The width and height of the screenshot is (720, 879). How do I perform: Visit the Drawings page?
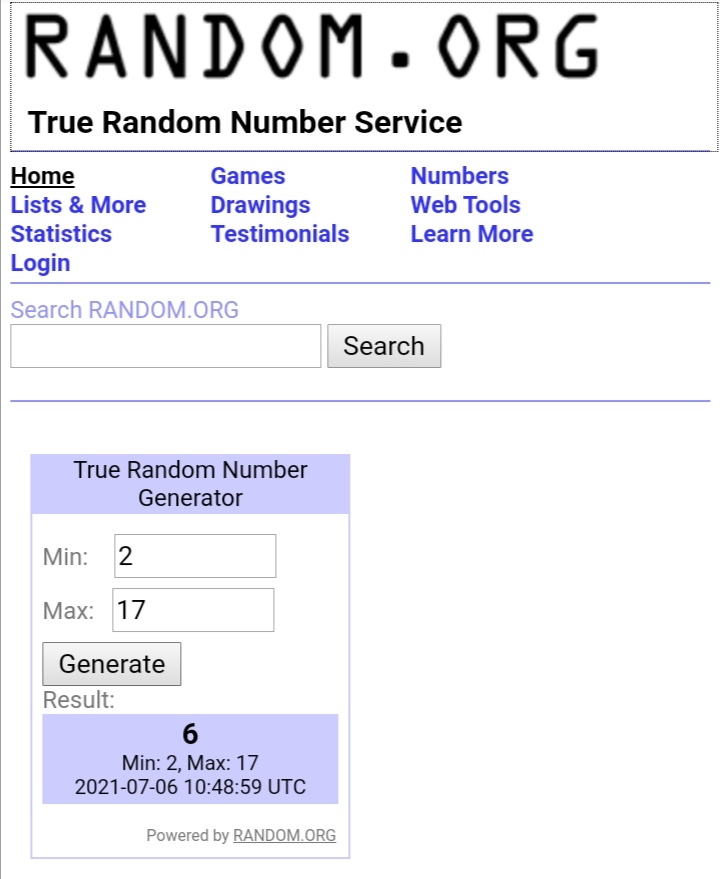(260, 205)
